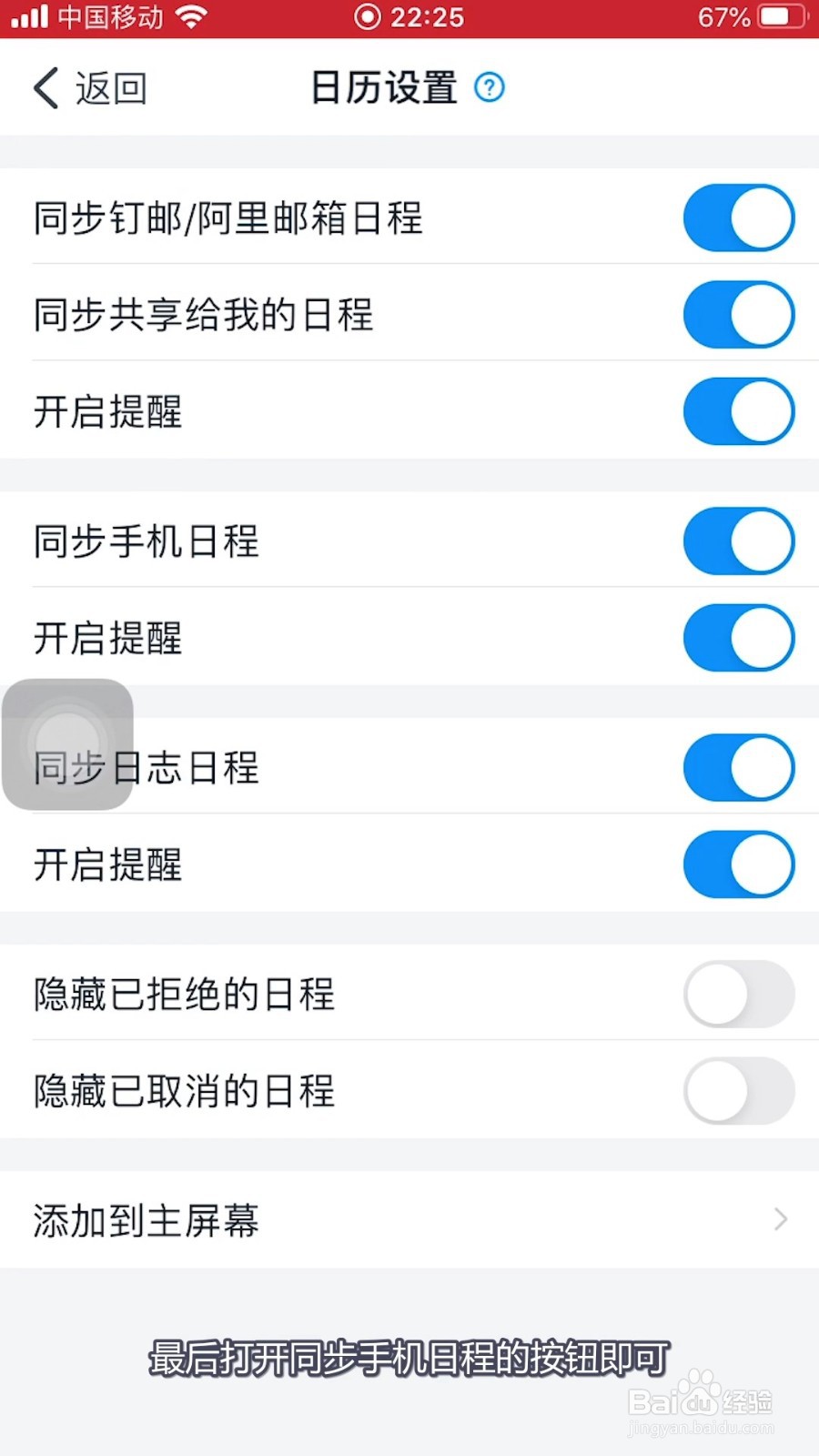819x1456 pixels.
Task: Disable 同步日志日程 switch
Action: pyautogui.click(x=739, y=768)
